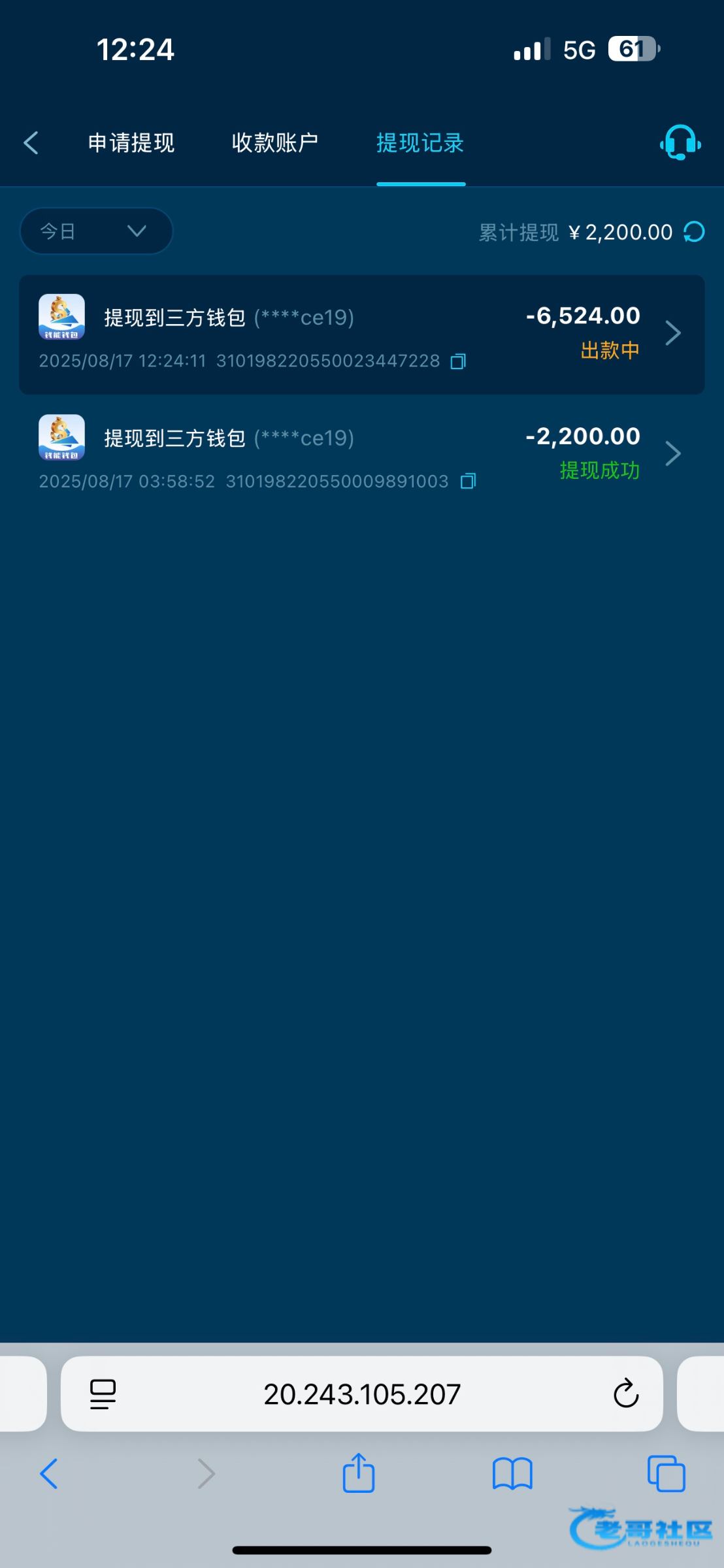Open the -2,200.00 提现成功 withdrawal record
This screenshot has height=1568, width=724.
click(x=362, y=454)
